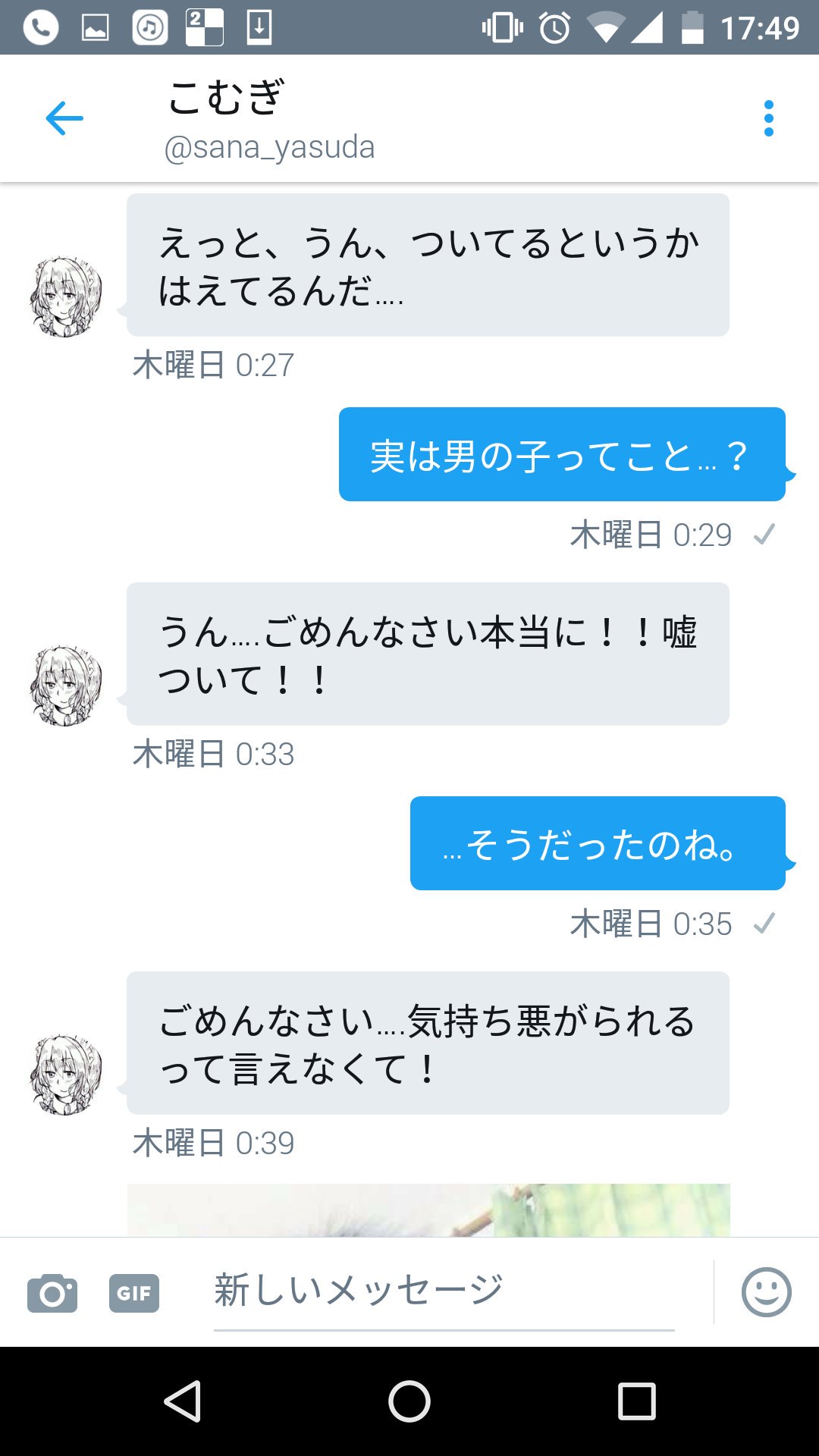Open avatar beside the 木曜日 0:27 message
819x1456 pixels.
66,297
